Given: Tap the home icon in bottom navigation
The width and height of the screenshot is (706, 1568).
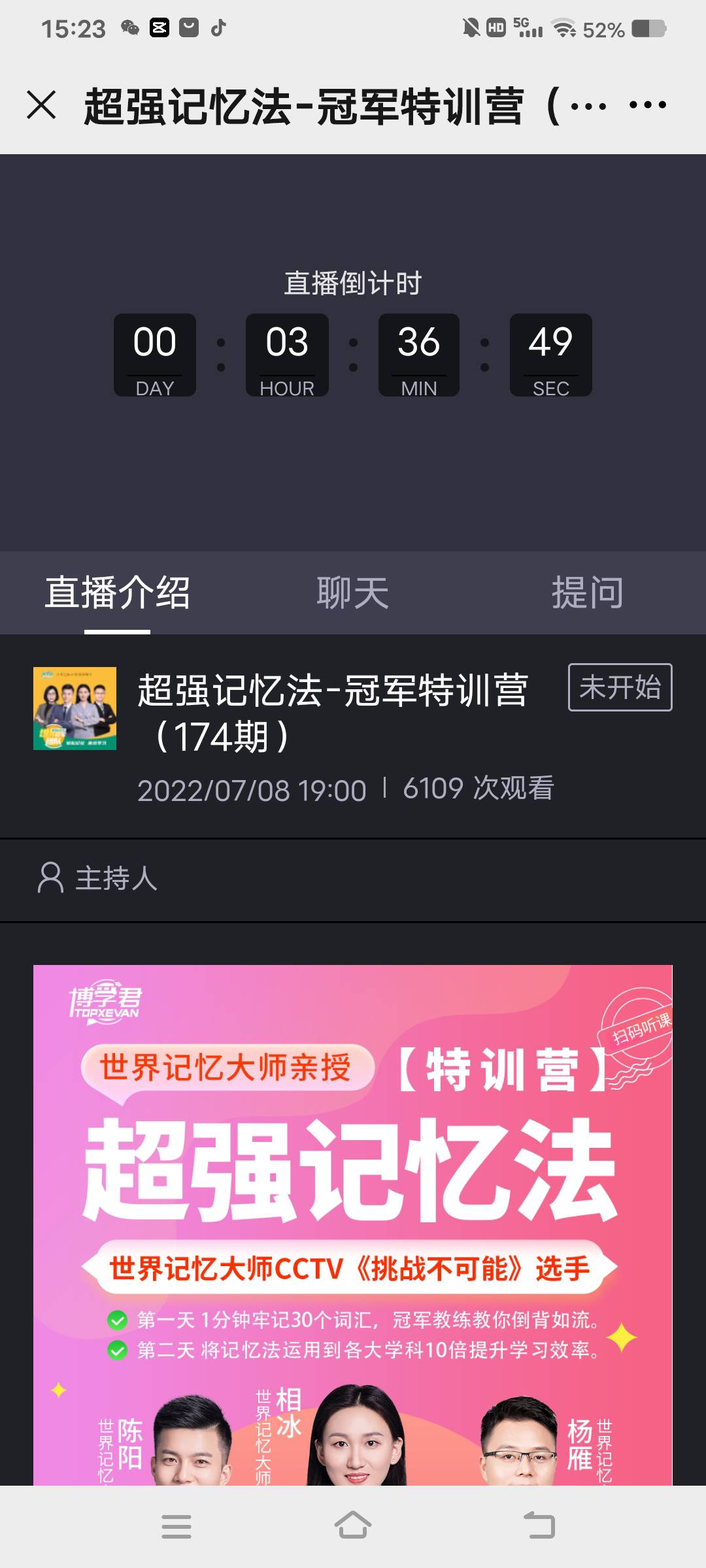Looking at the screenshot, I should (353, 1527).
